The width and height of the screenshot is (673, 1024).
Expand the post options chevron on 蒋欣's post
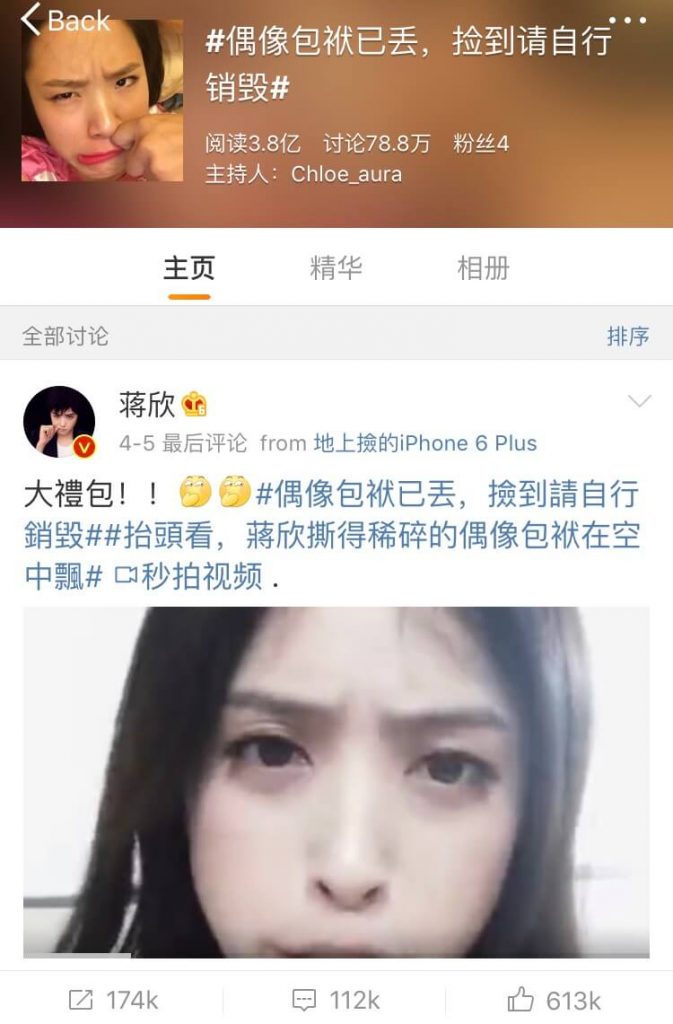coord(638,402)
